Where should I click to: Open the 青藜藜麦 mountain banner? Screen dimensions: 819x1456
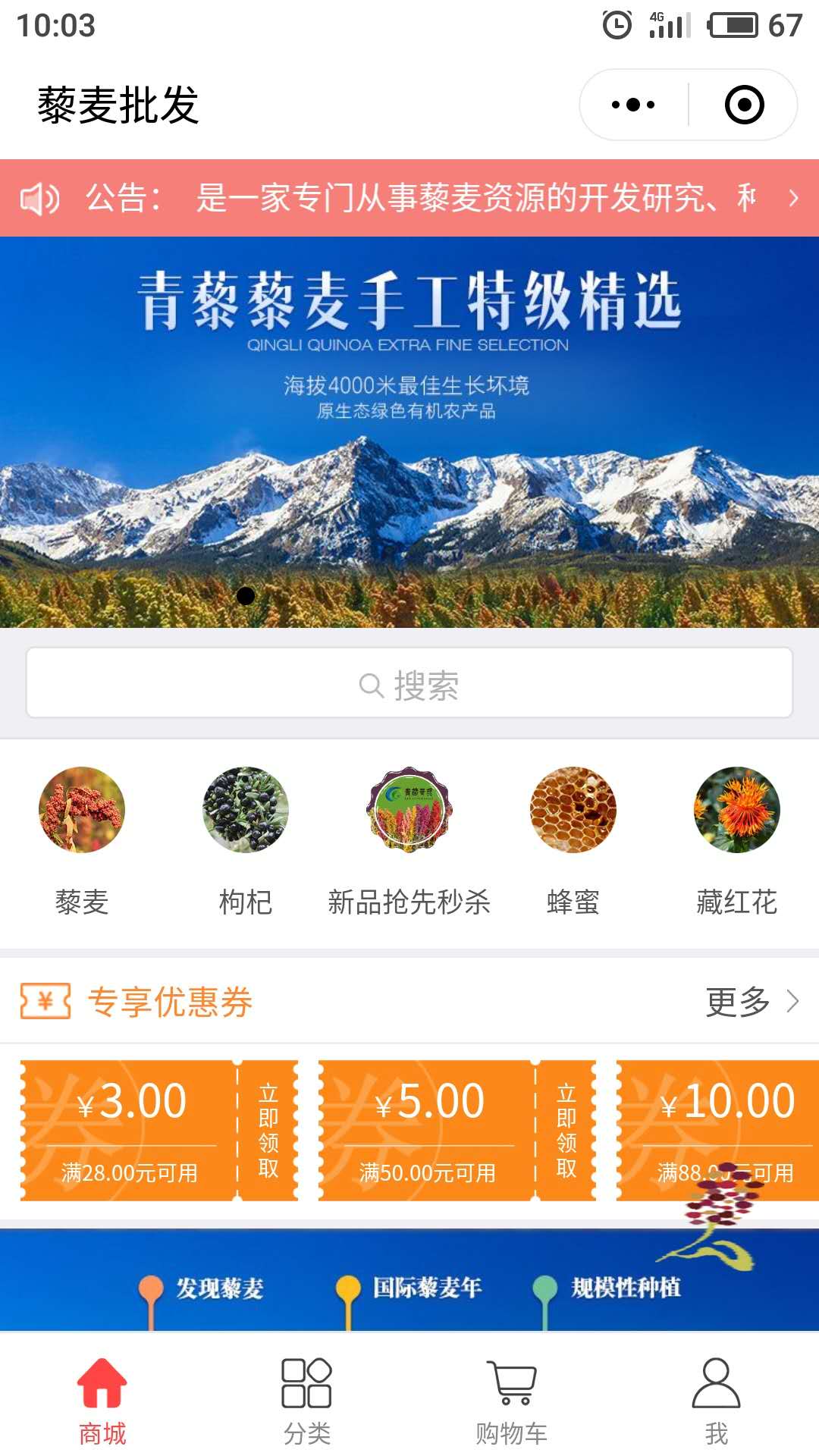click(x=409, y=432)
